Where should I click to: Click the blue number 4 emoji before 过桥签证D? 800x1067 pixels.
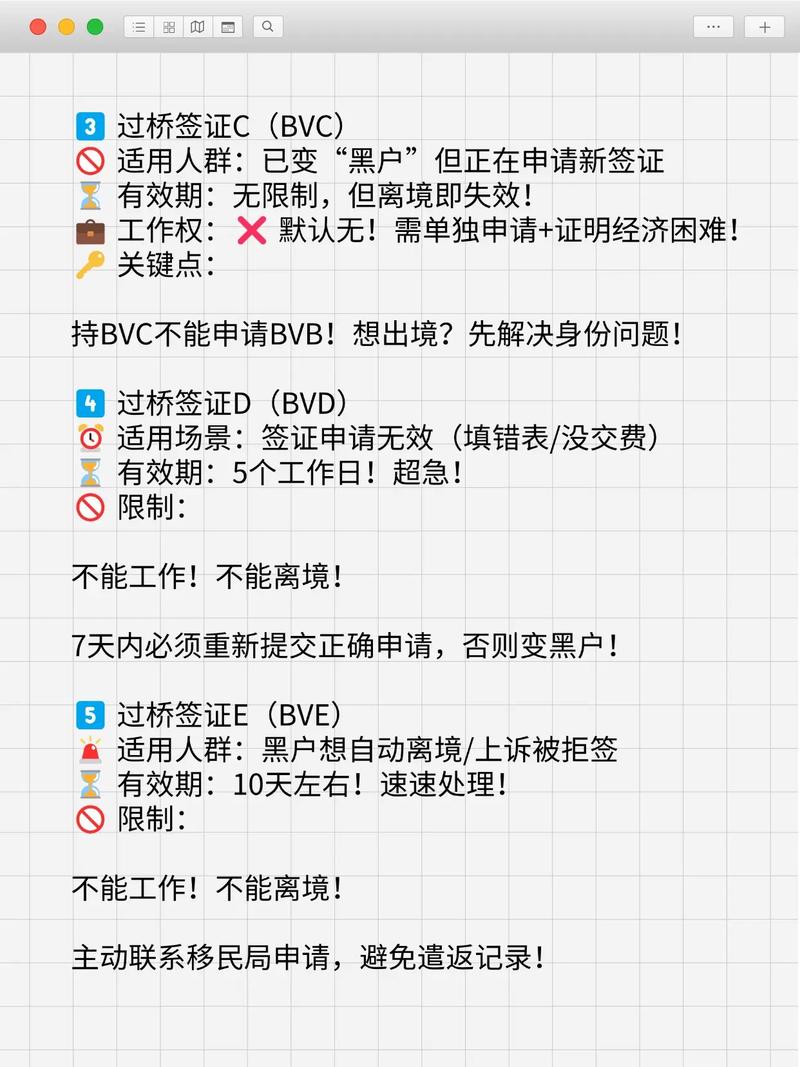click(91, 402)
